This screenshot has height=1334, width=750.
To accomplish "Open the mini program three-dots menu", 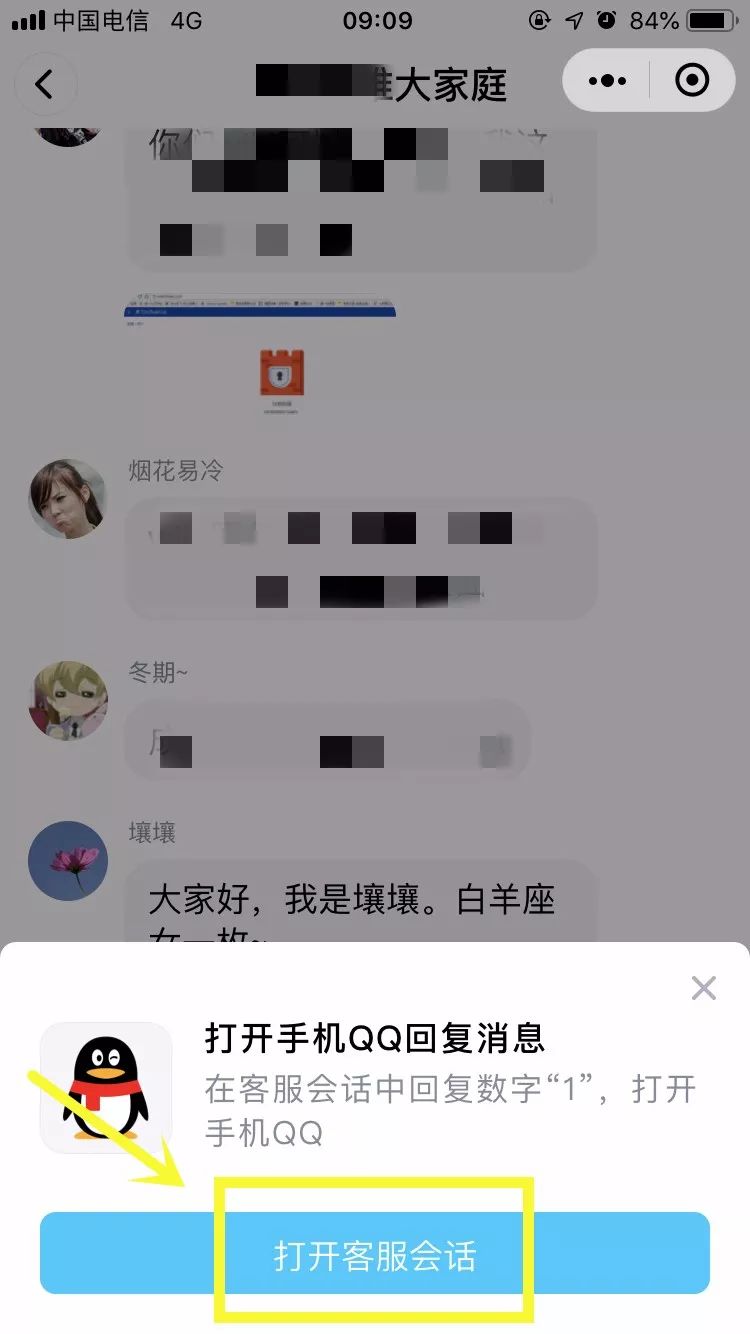I will coord(607,81).
